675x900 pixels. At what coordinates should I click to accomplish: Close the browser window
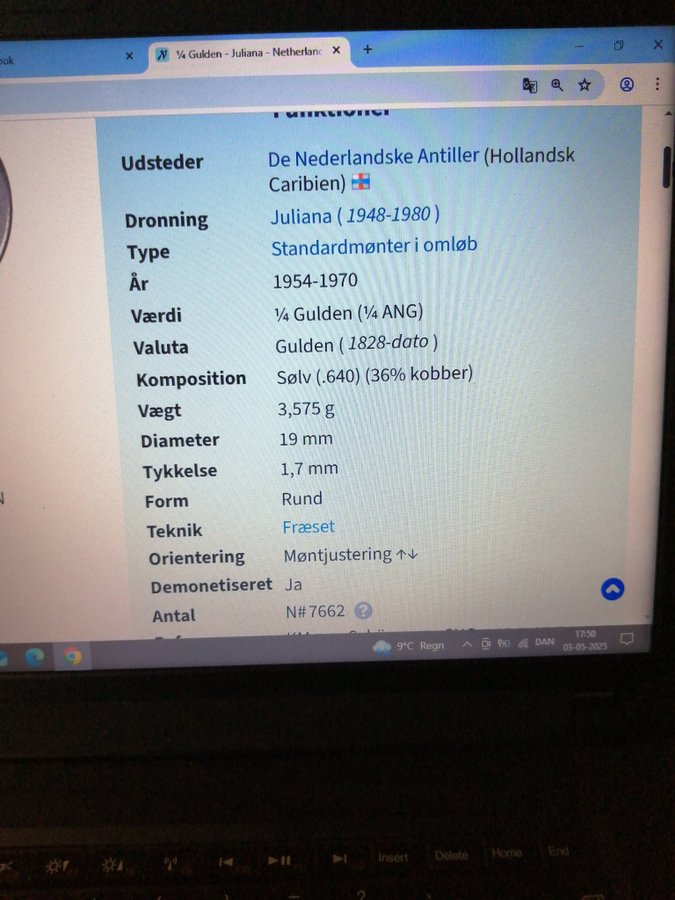658,44
